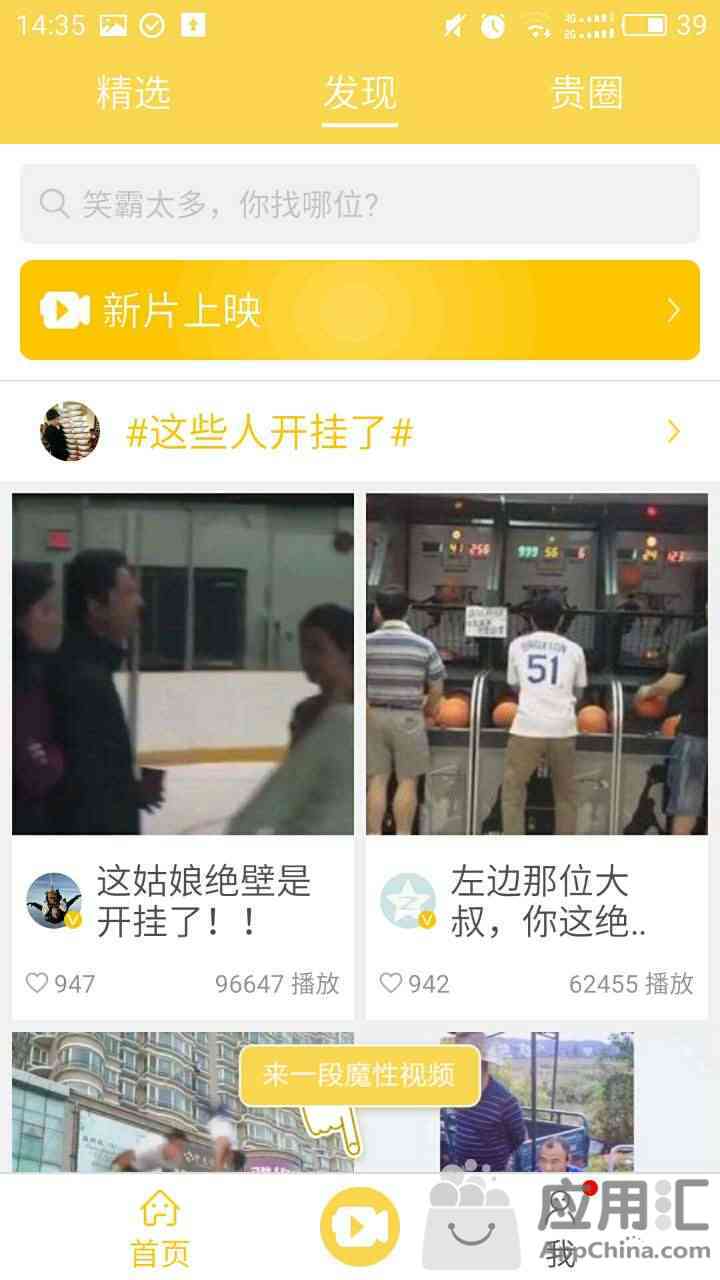Viewport: 720px width, 1280px height.
Task: Like the 左边那位大叔 video
Action: (392, 983)
